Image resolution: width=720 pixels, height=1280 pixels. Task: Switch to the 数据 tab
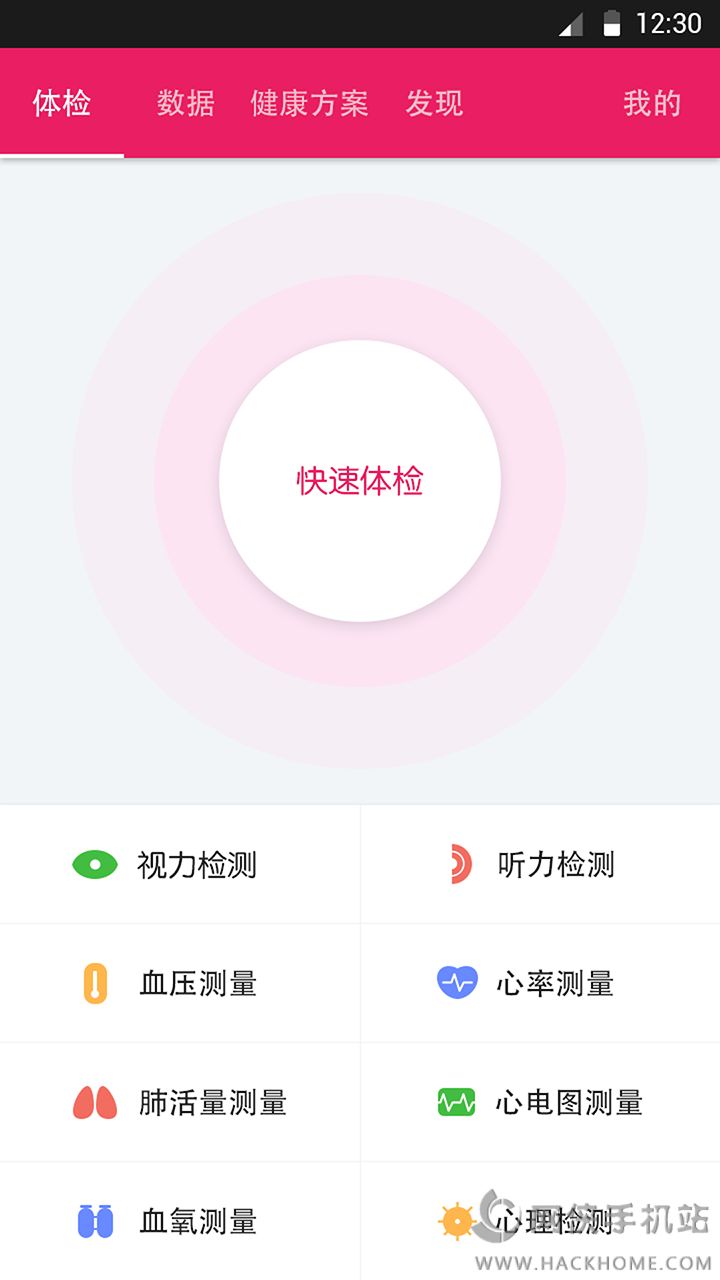point(186,104)
